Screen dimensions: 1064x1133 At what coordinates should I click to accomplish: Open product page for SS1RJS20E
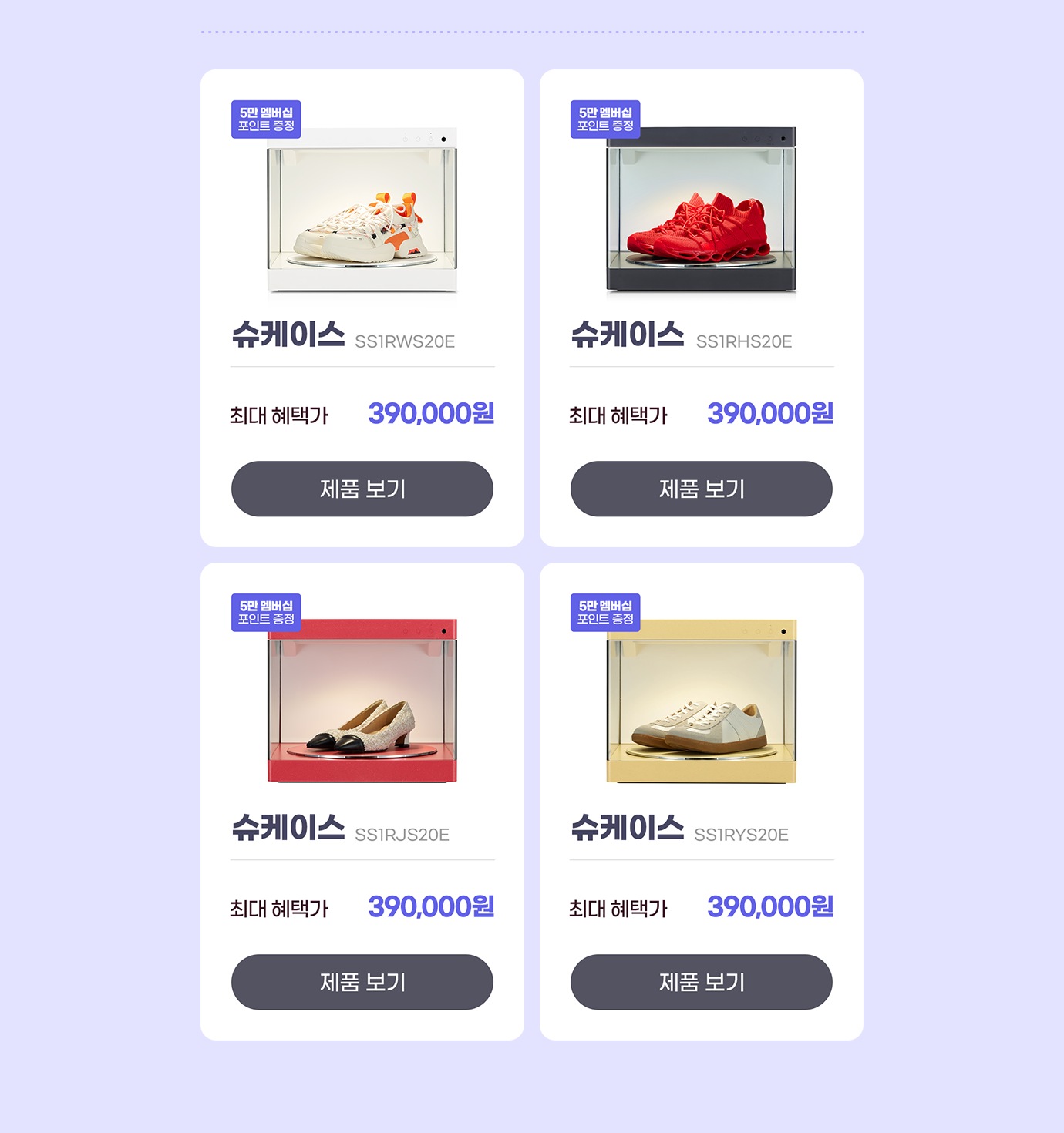click(362, 982)
